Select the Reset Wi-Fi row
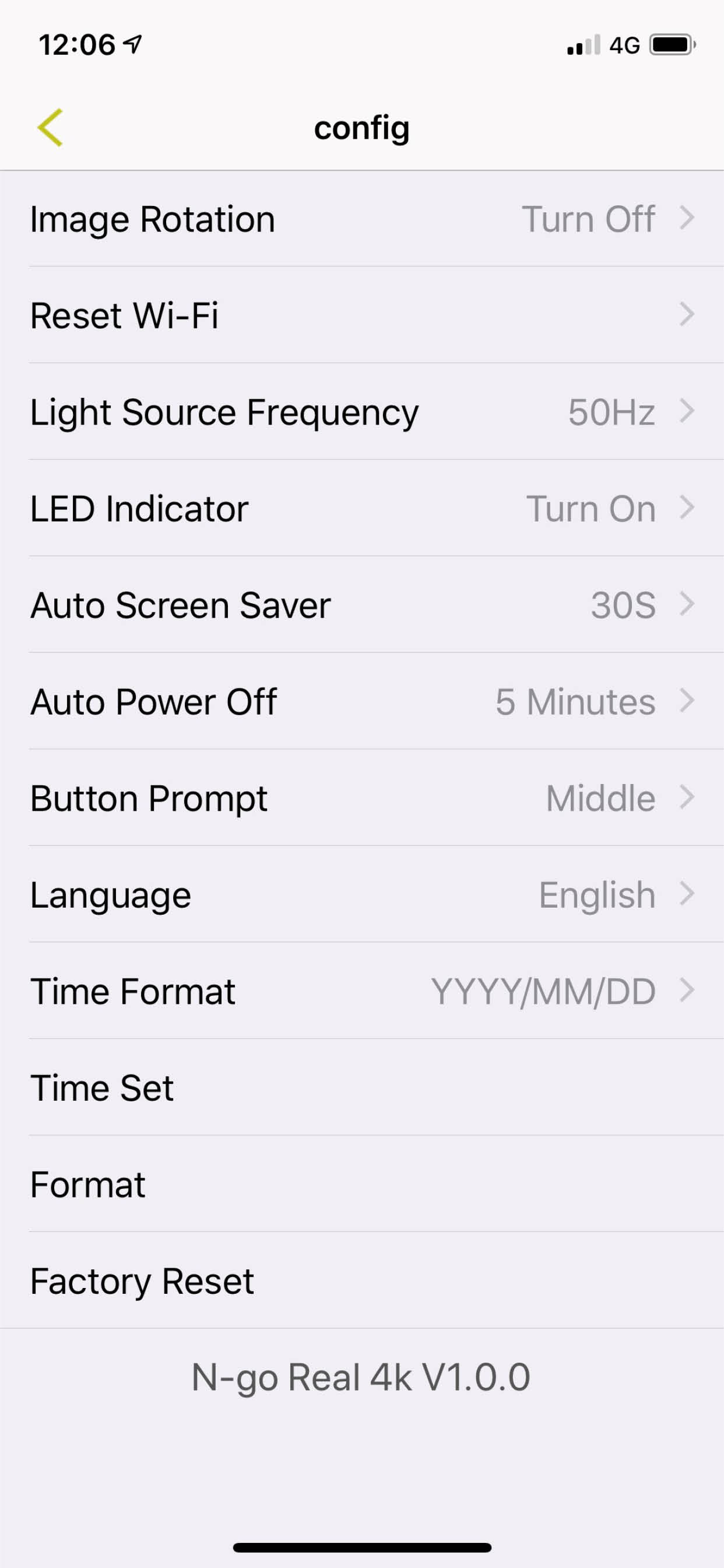 (x=362, y=314)
